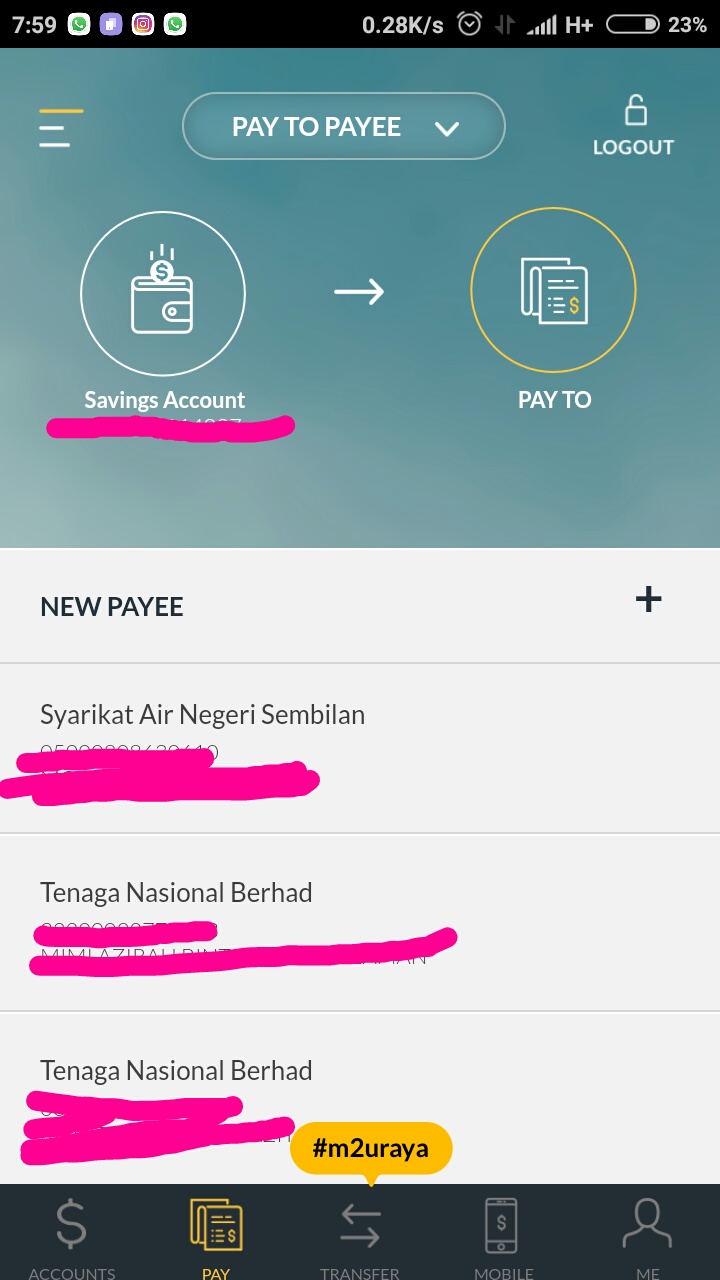Image resolution: width=720 pixels, height=1280 pixels.
Task: Open the Me profile tab
Action: click(x=647, y=1235)
